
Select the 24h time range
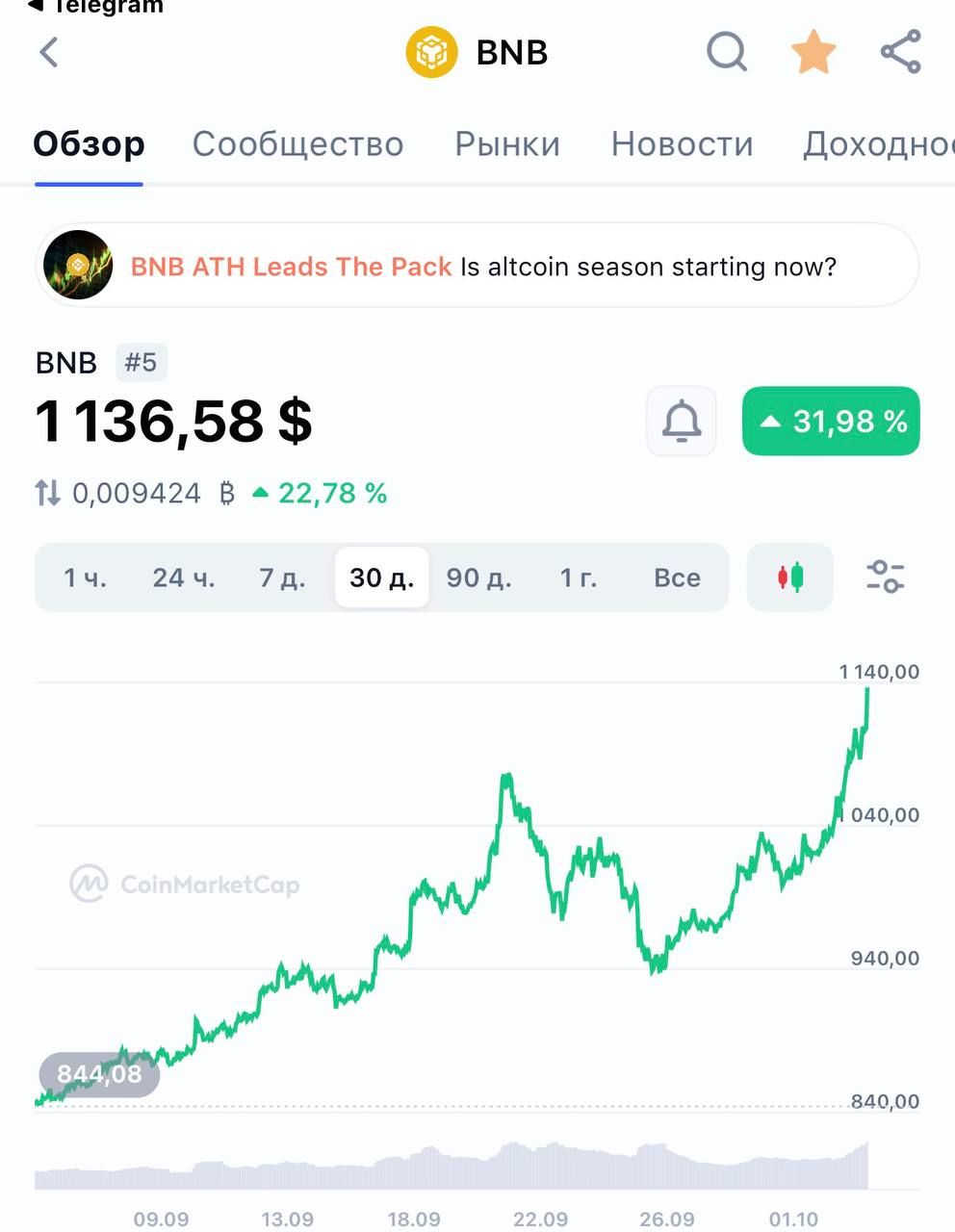[183, 577]
